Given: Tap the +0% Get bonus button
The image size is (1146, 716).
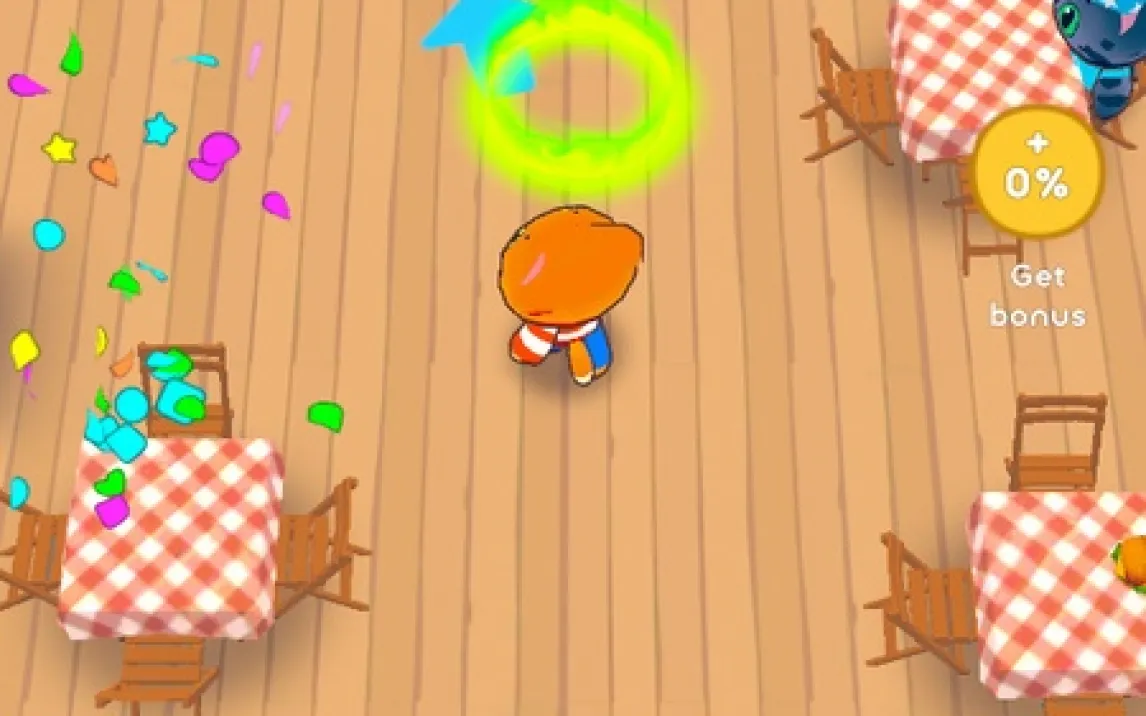Looking at the screenshot, I should click(x=1038, y=172).
